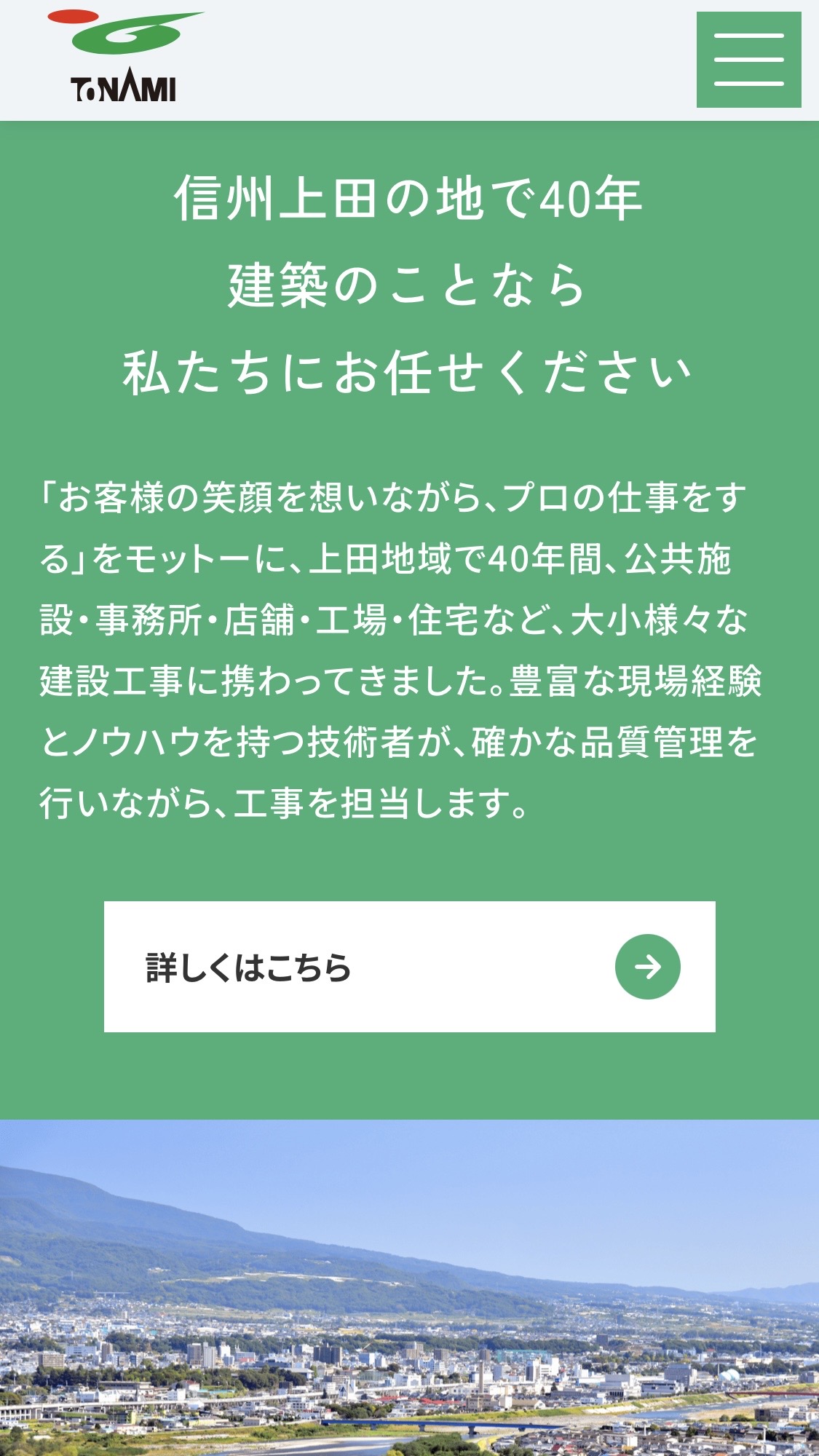Screen dimensions: 819x1456
Task: Tap the 詳しくはこちら button
Action: click(x=409, y=966)
